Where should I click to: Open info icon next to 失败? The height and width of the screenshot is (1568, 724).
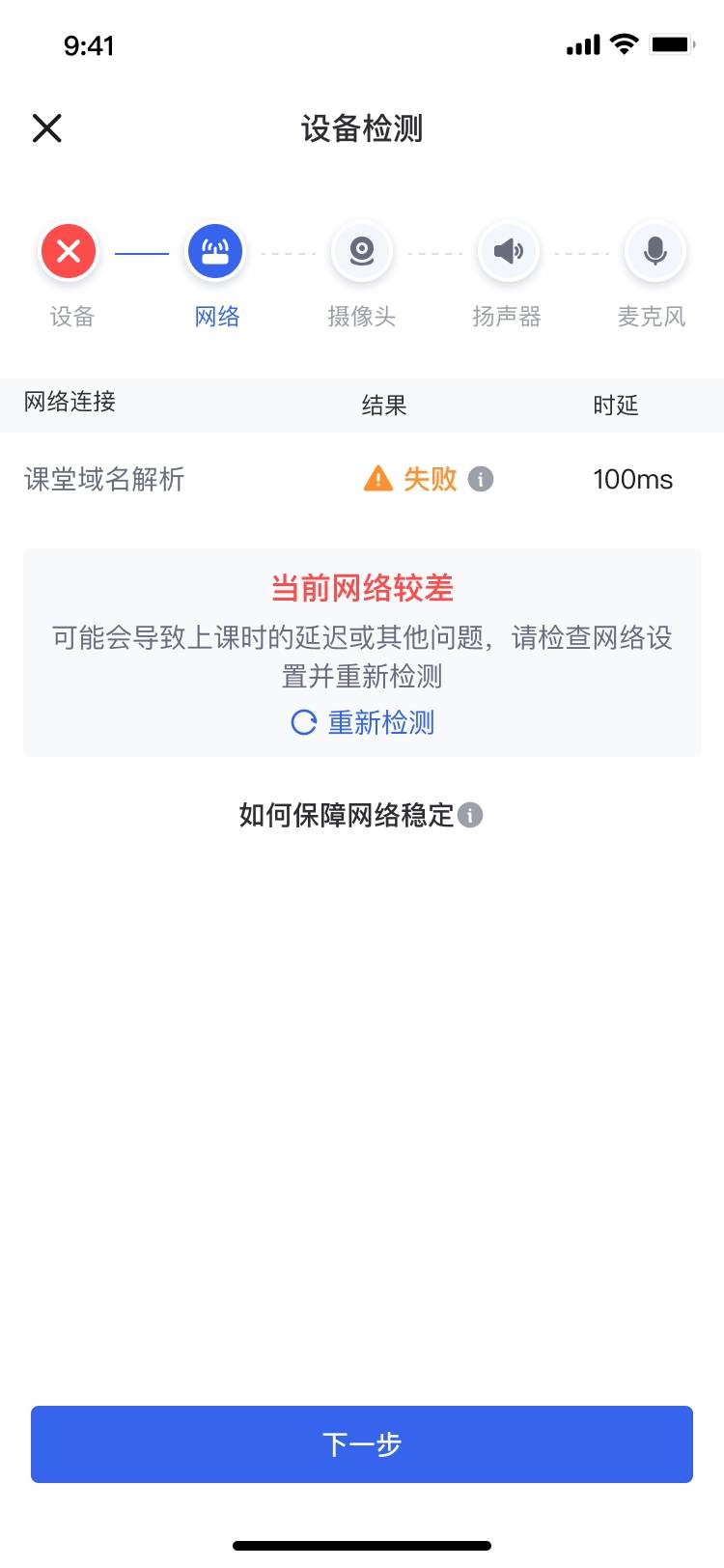pyautogui.click(x=481, y=479)
